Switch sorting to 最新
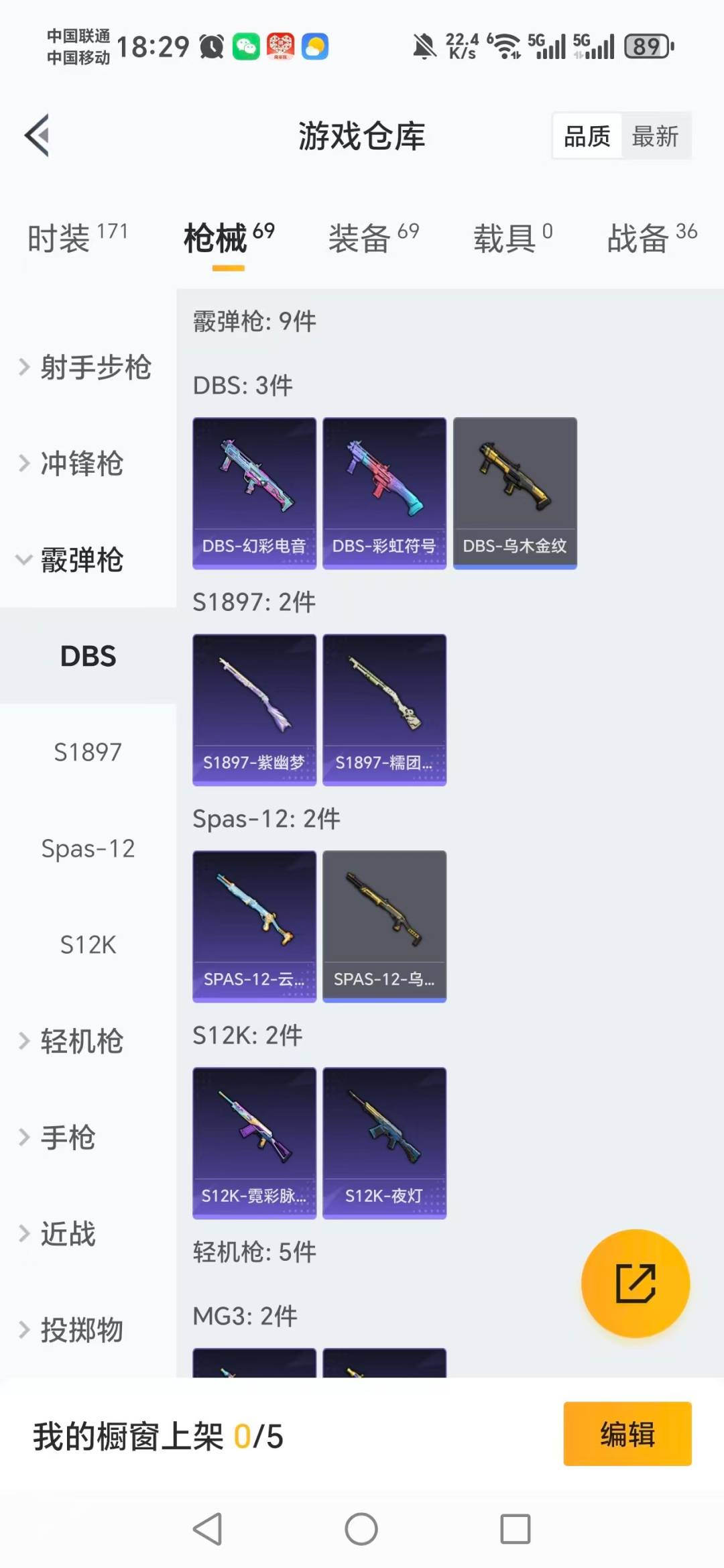Screen dimensions: 724x1568 click(x=656, y=135)
